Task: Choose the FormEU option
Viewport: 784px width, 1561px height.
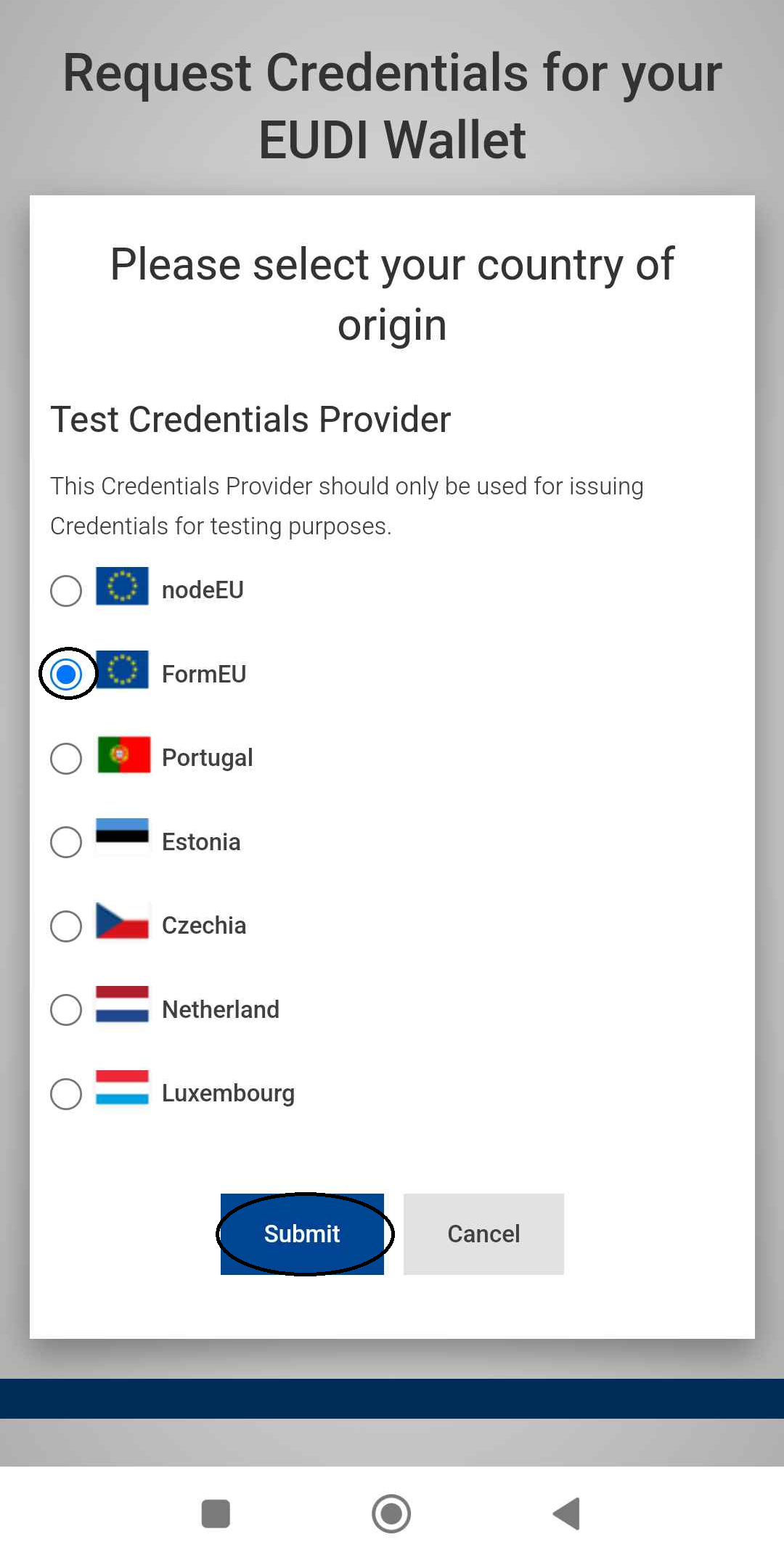Action: 66,674
